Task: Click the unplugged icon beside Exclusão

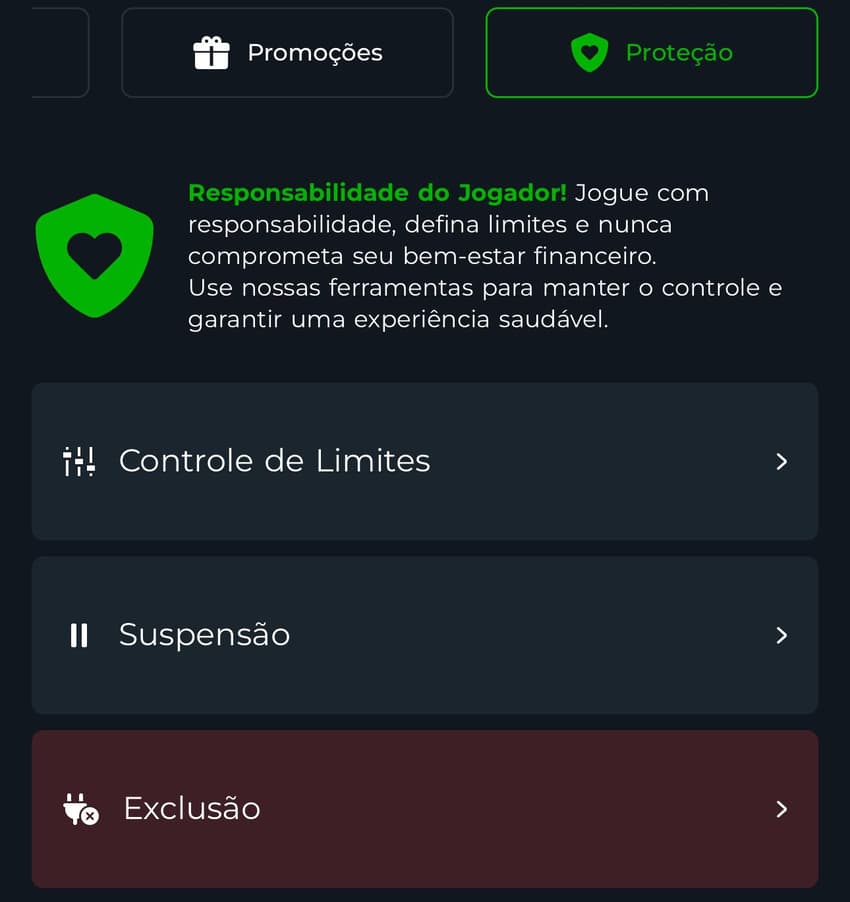Action: [x=80, y=809]
